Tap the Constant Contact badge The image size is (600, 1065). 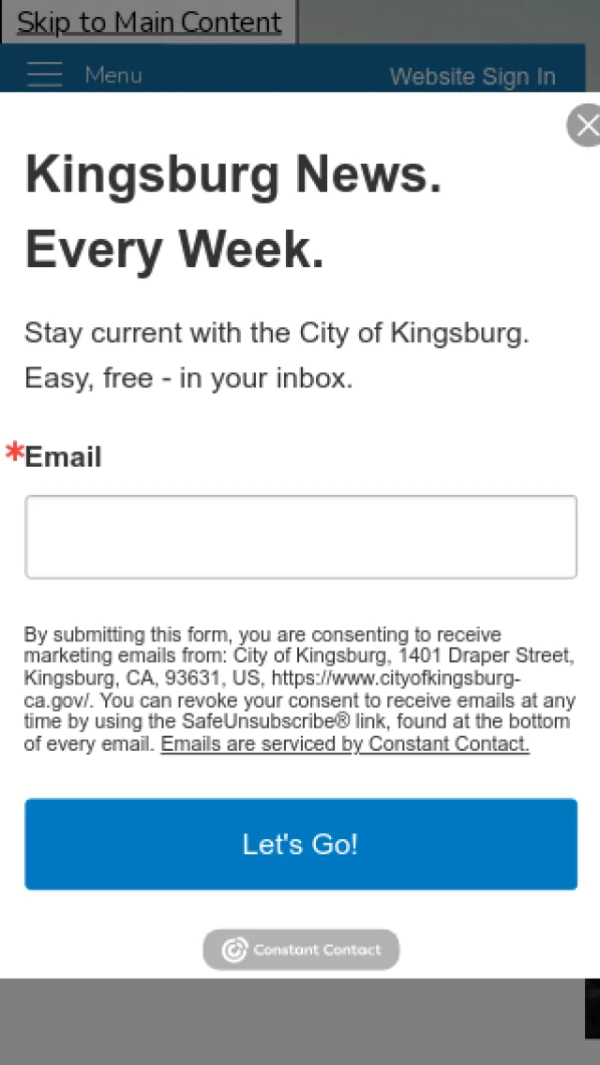(301, 949)
